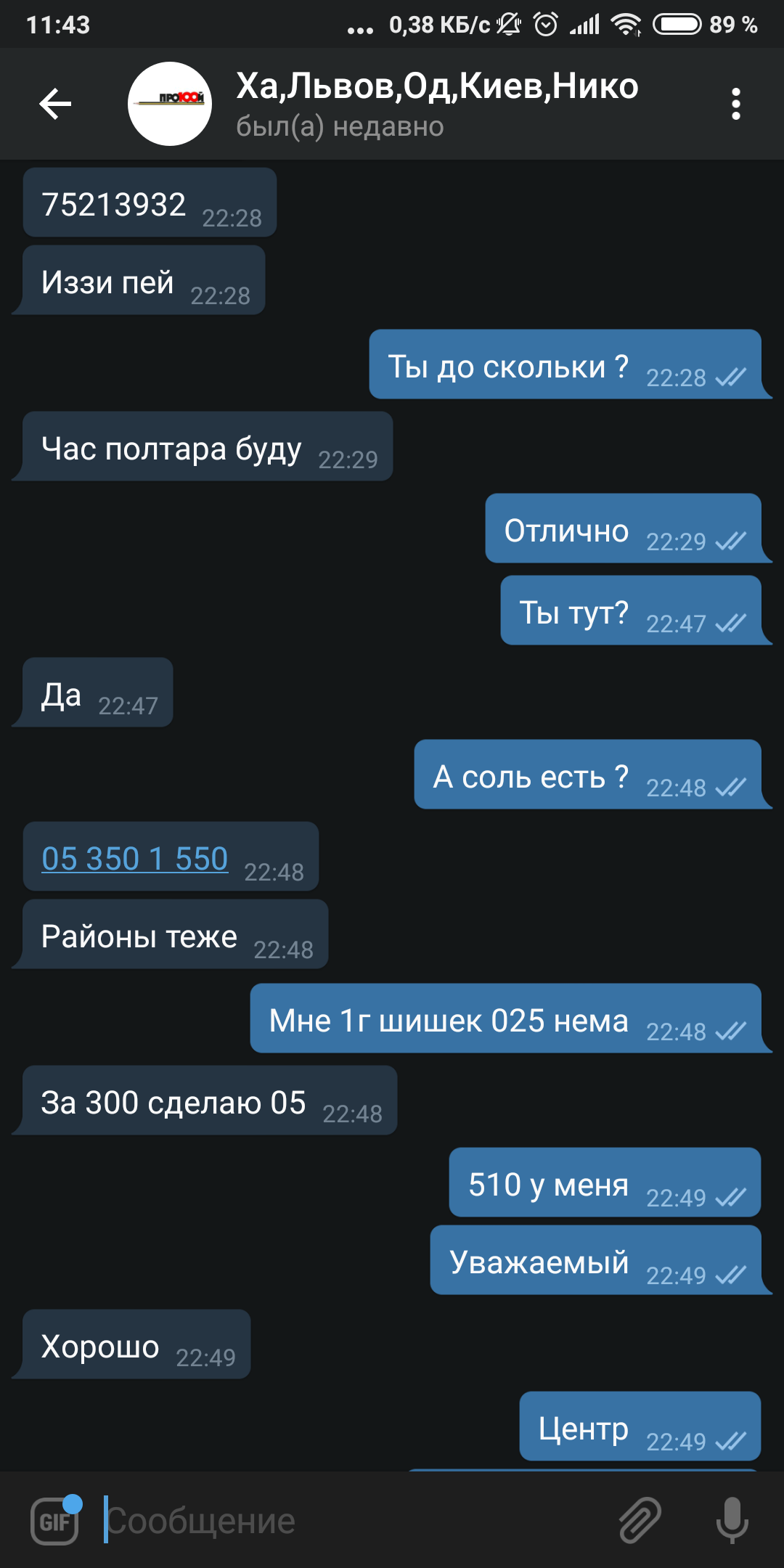Focus the Сообщение message field
Image resolution: width=784 pixels, height=1568 pixels.
[348, 1521]
